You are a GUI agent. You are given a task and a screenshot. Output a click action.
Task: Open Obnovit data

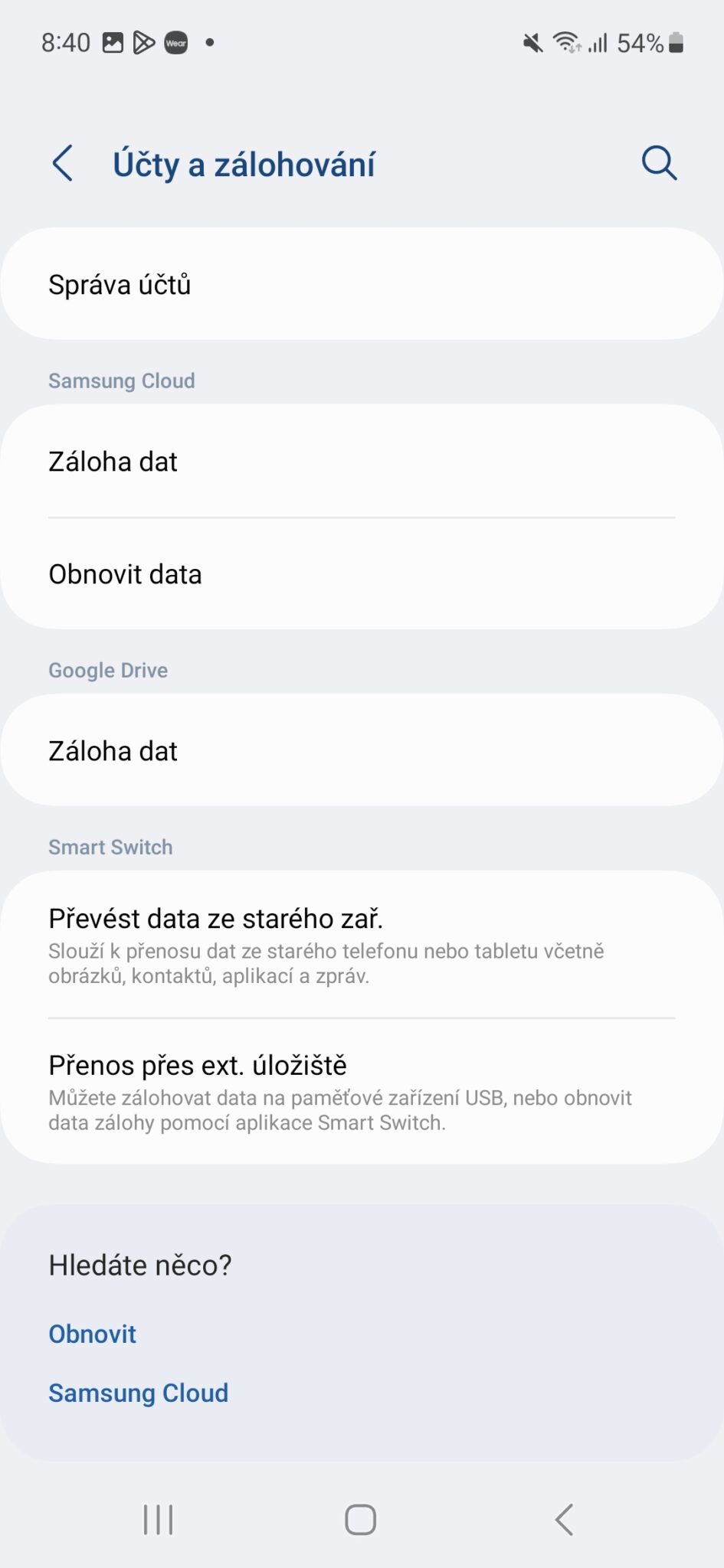[x=362, y=574]
